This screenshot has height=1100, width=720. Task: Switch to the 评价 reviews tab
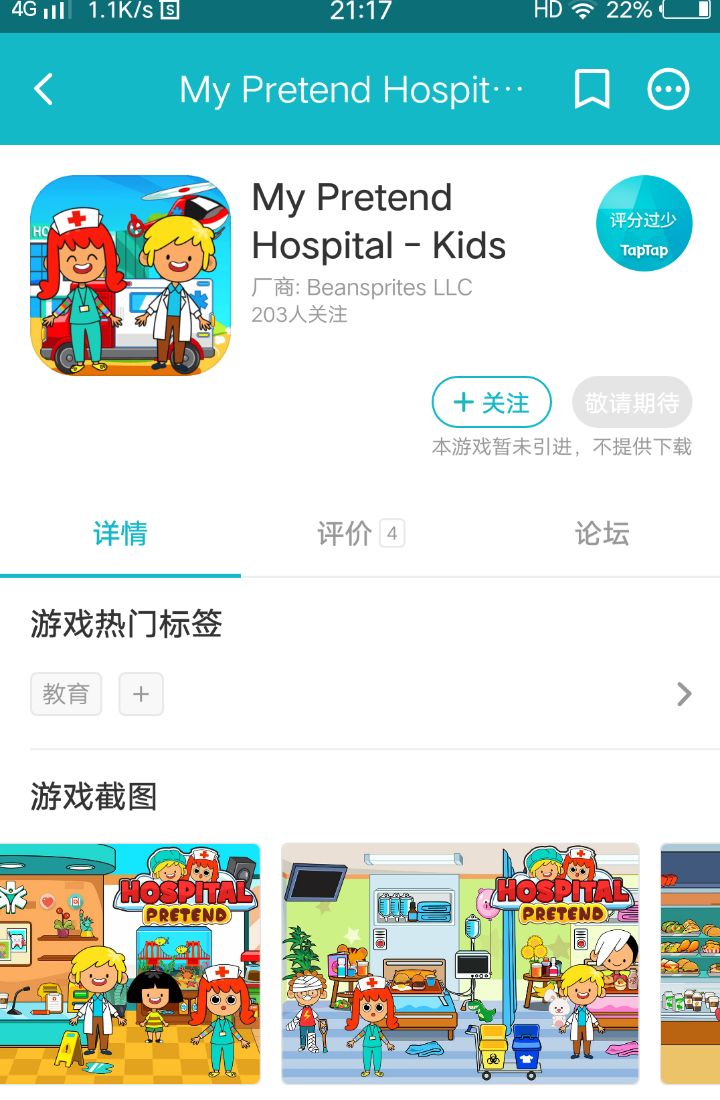(360, 534)
